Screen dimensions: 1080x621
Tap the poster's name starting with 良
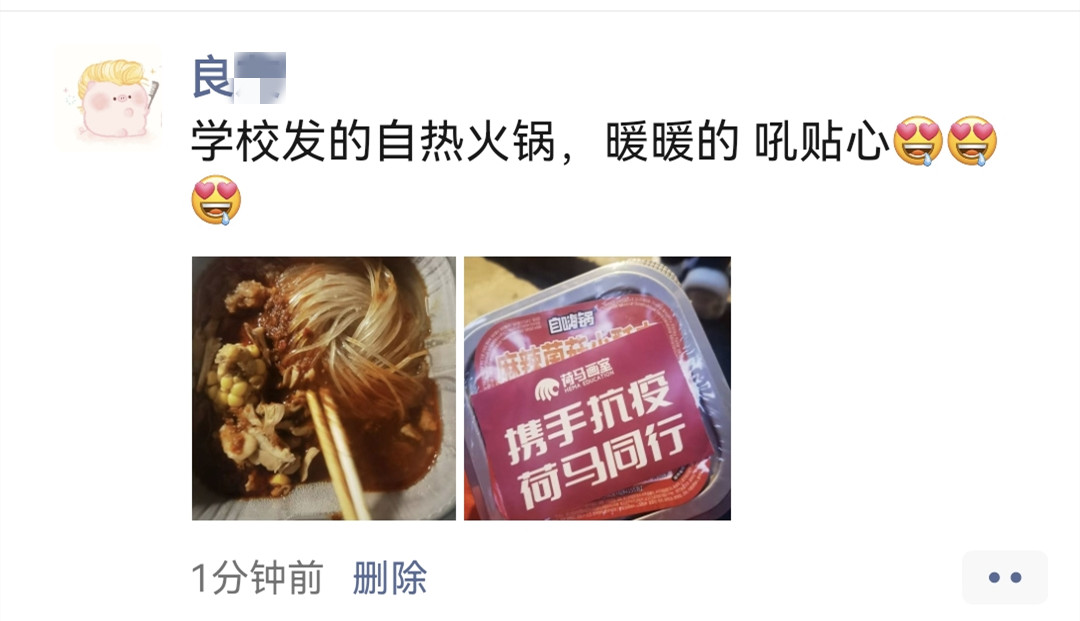(x=238, y=78)
